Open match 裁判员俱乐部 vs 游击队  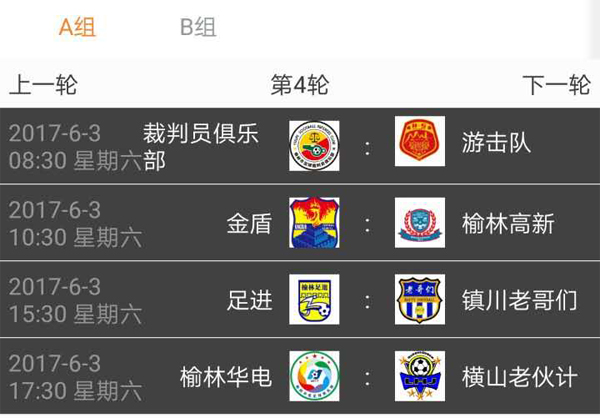click(300, 146)
